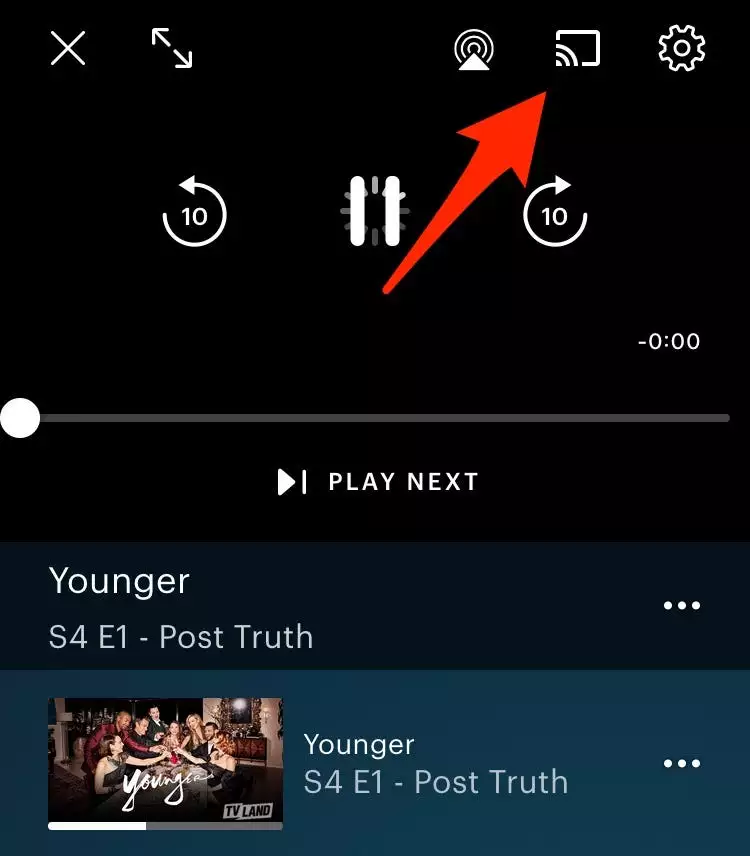This screenshot has height=856, width=750.
Task: Expand video to full screen
Action: (172, 48)
